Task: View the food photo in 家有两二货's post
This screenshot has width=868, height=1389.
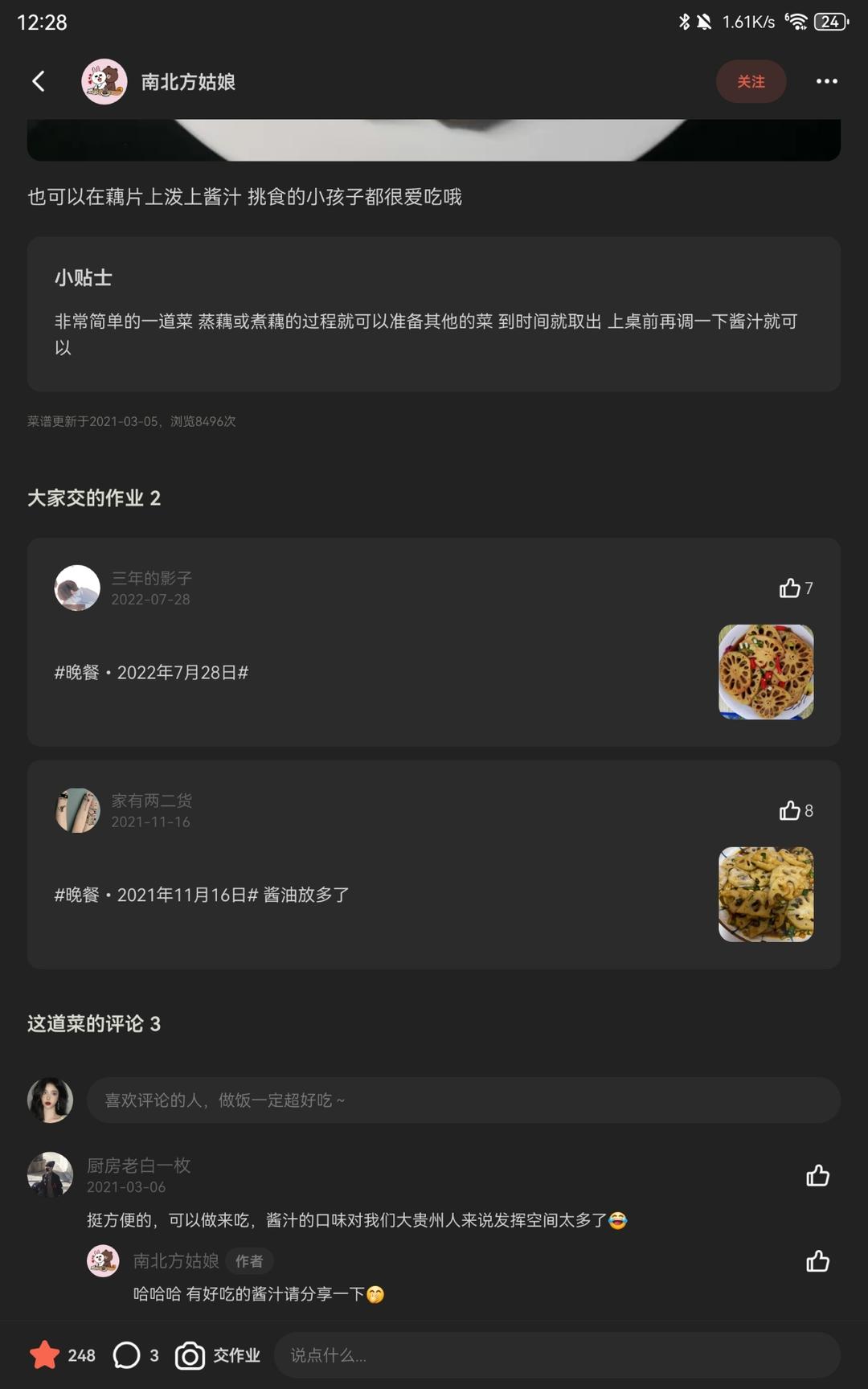Action: pyautogui.click(x=765, y=894)
